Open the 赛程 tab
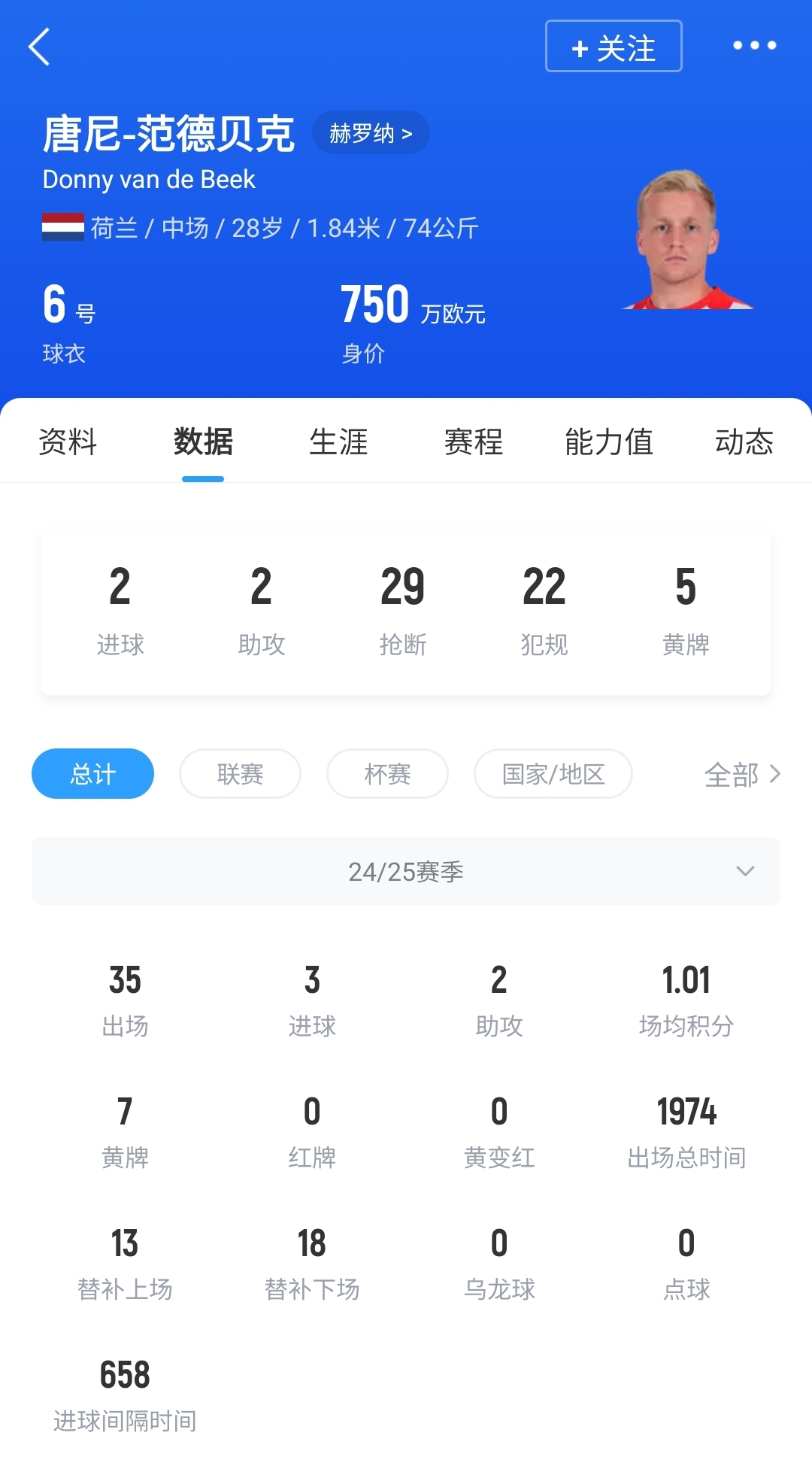Image resolution: width=812 pixels, height=1469 pixels. point(474,442)
